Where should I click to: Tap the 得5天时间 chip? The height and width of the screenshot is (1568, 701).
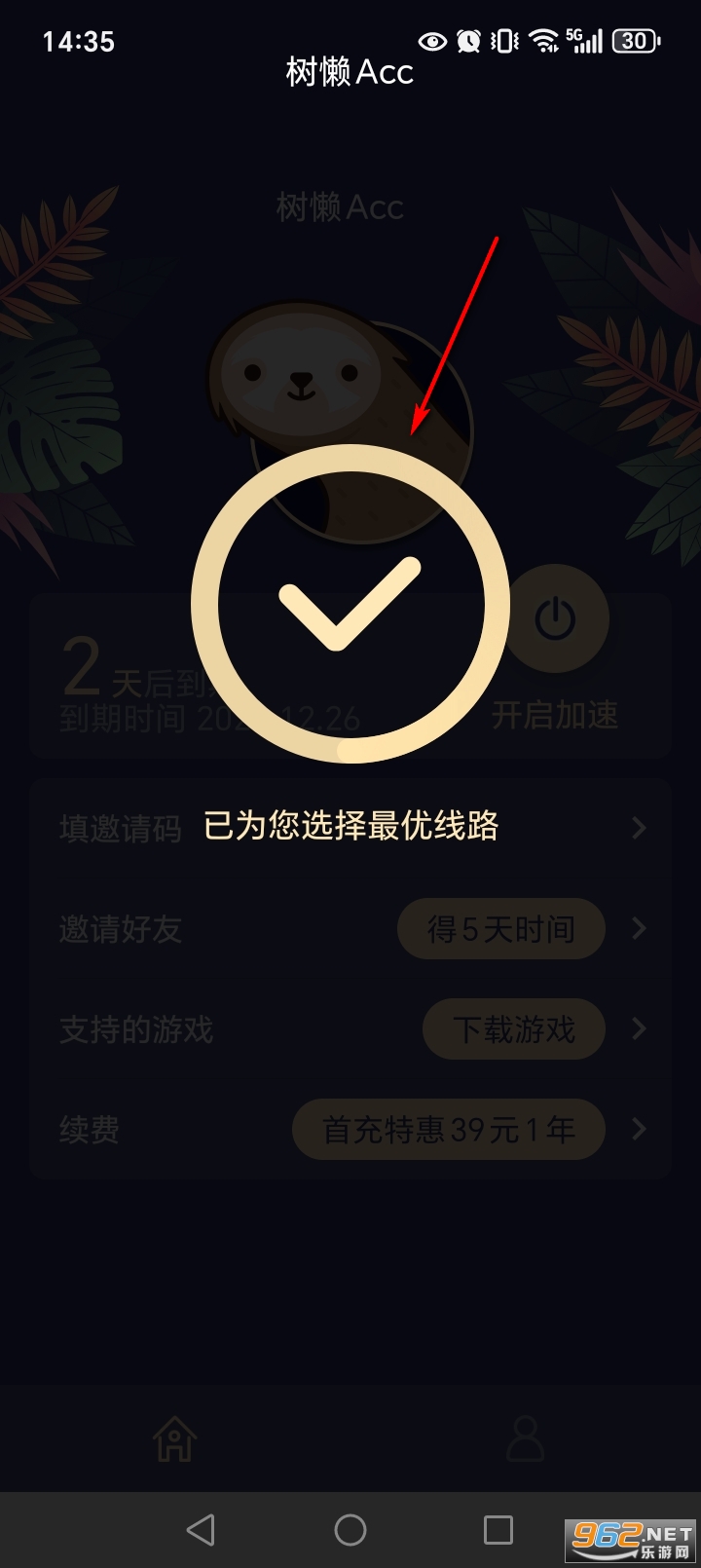[x=500, y=929]
